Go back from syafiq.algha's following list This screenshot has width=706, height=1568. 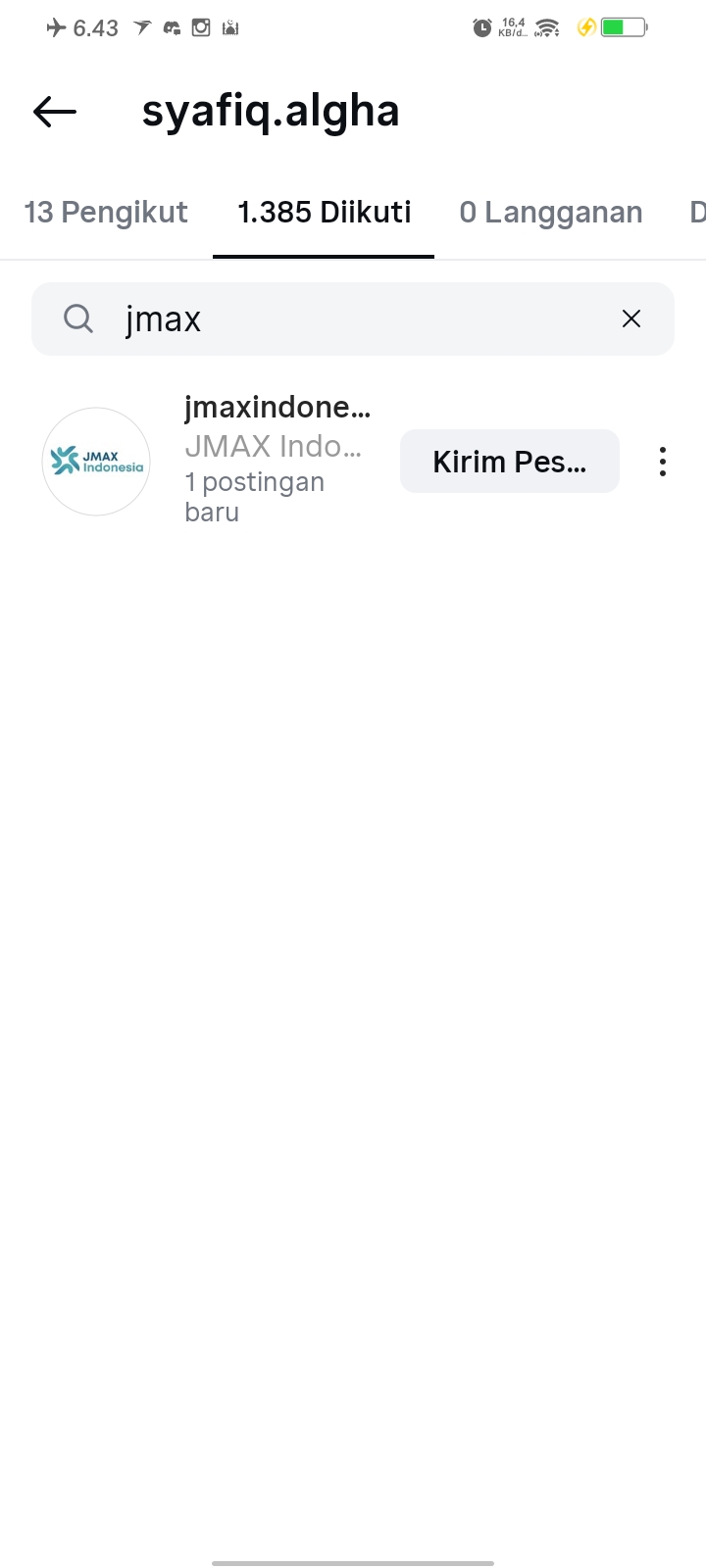pyautogui.click(x=55, y=112)
